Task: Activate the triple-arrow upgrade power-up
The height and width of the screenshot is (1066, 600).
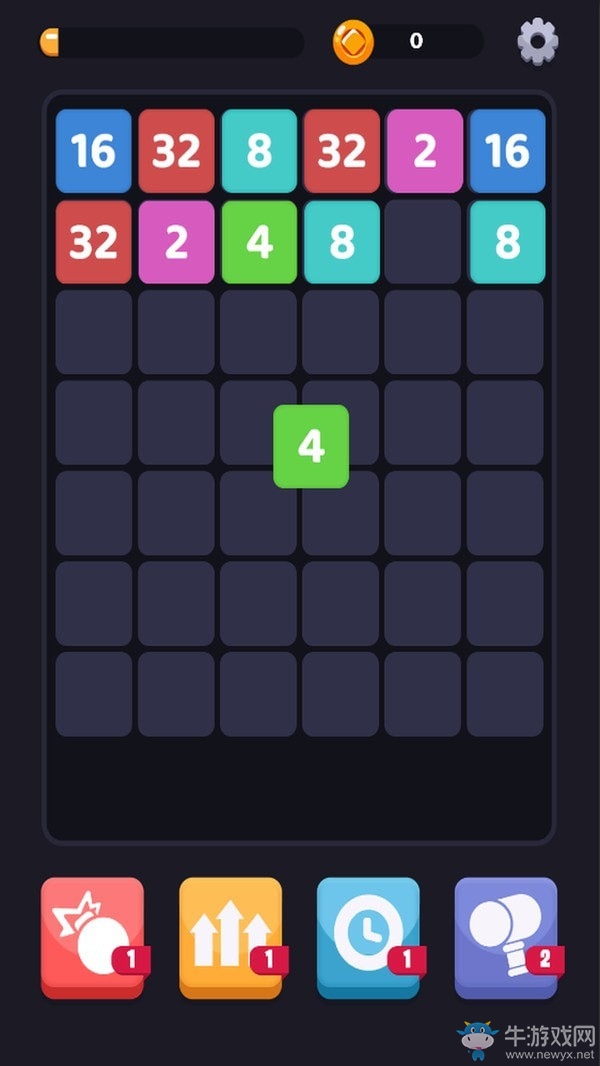Action: coord(230,938)
